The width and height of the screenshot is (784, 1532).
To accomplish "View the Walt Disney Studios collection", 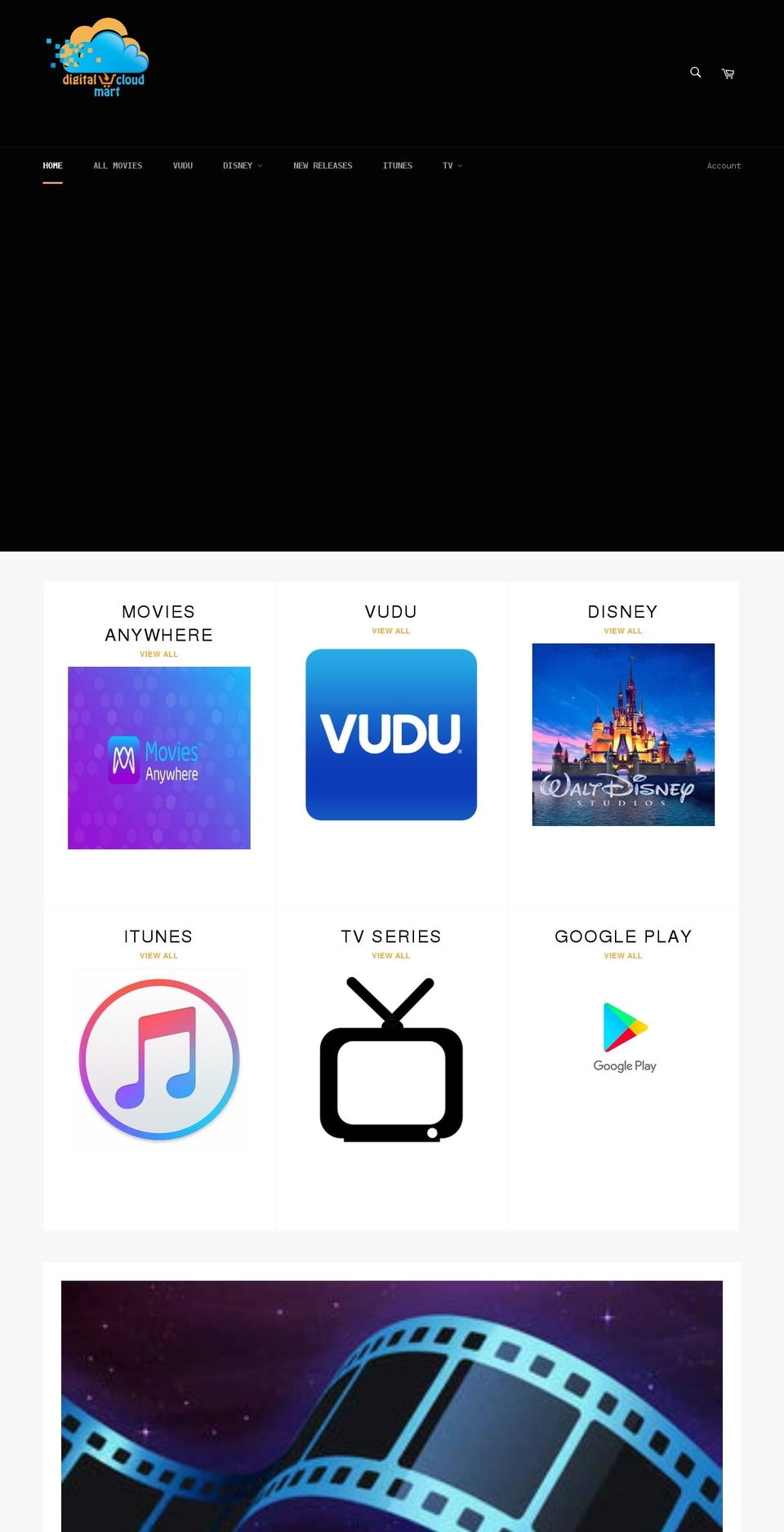I will pyautogui.click(x=623, y=734).
